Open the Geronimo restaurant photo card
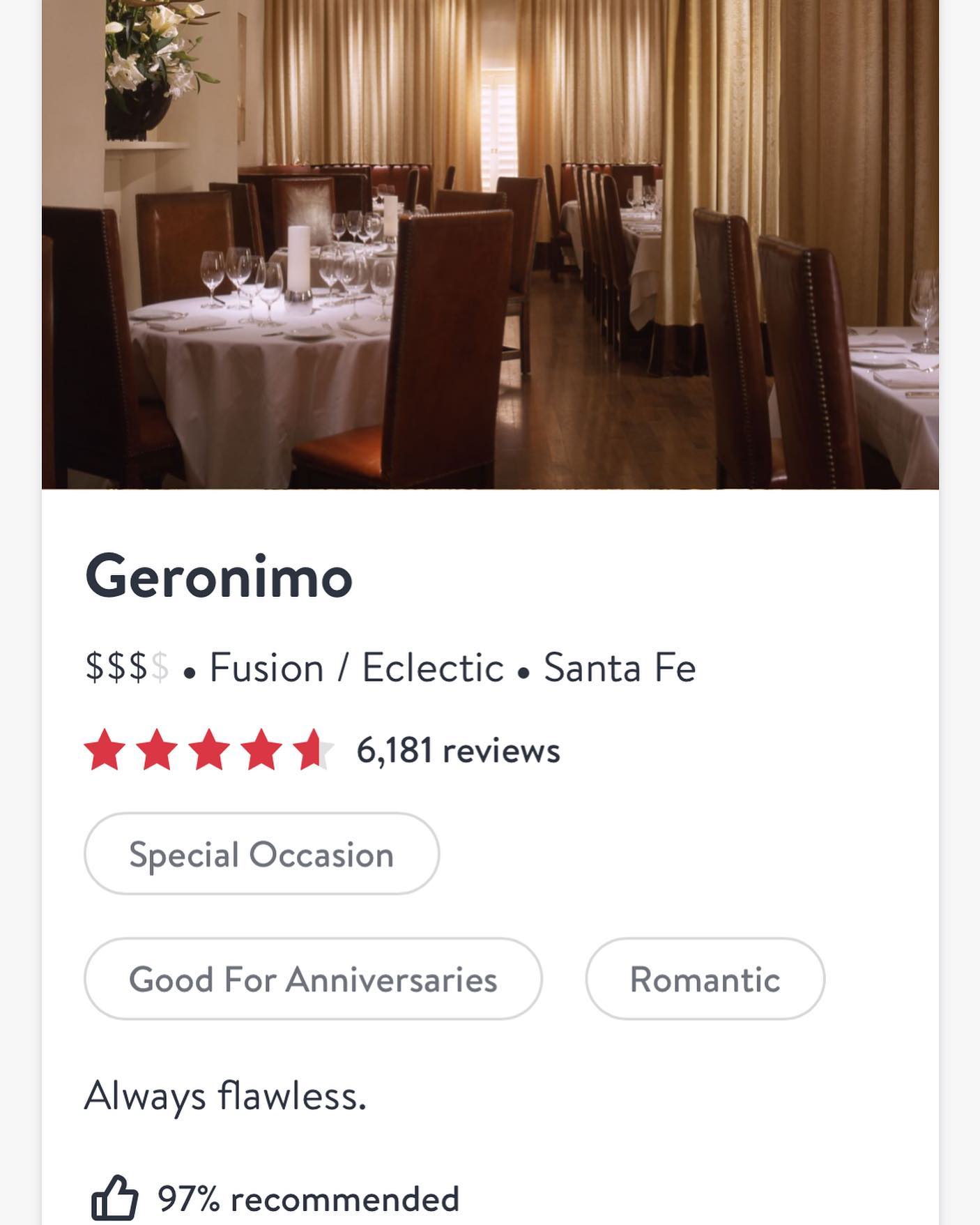 click(x=490, y=244)
